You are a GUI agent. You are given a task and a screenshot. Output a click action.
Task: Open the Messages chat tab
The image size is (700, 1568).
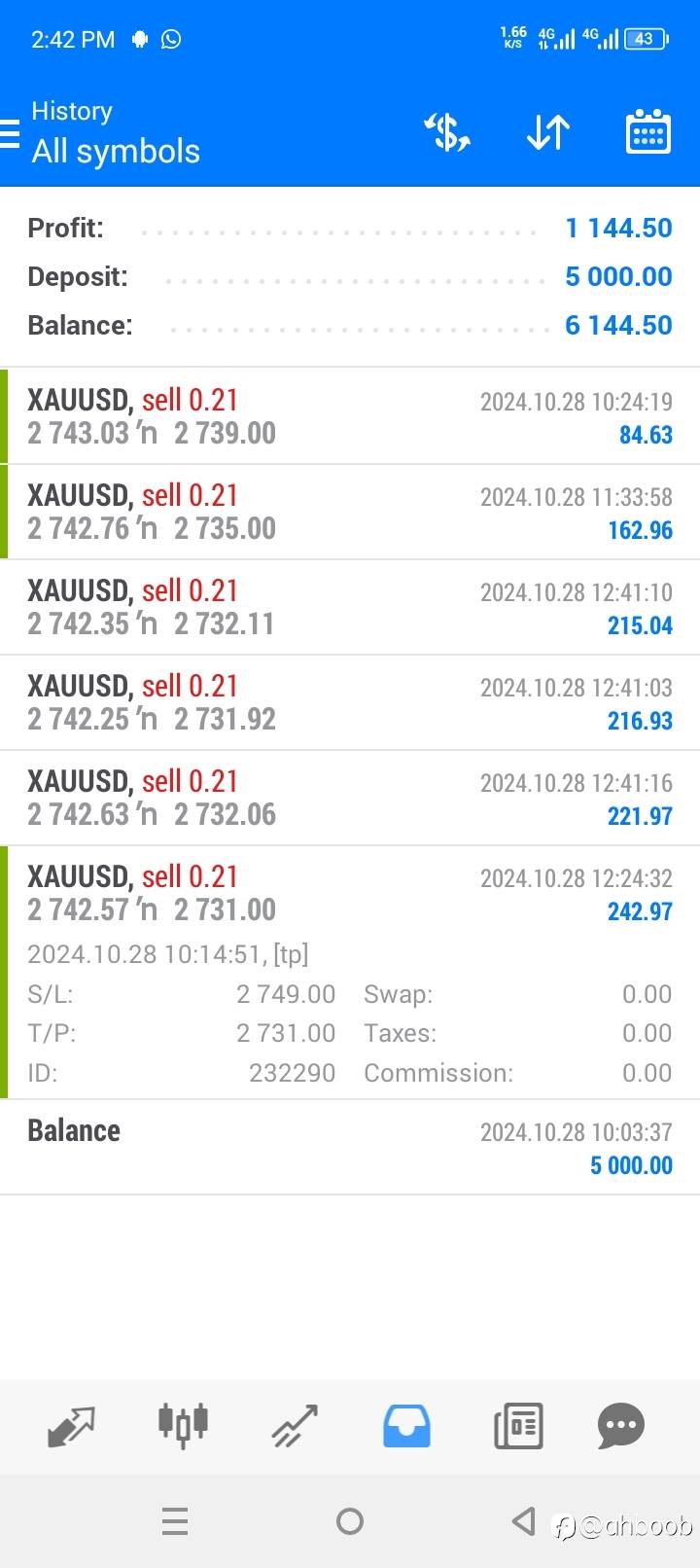click(x=621, y=1426)
